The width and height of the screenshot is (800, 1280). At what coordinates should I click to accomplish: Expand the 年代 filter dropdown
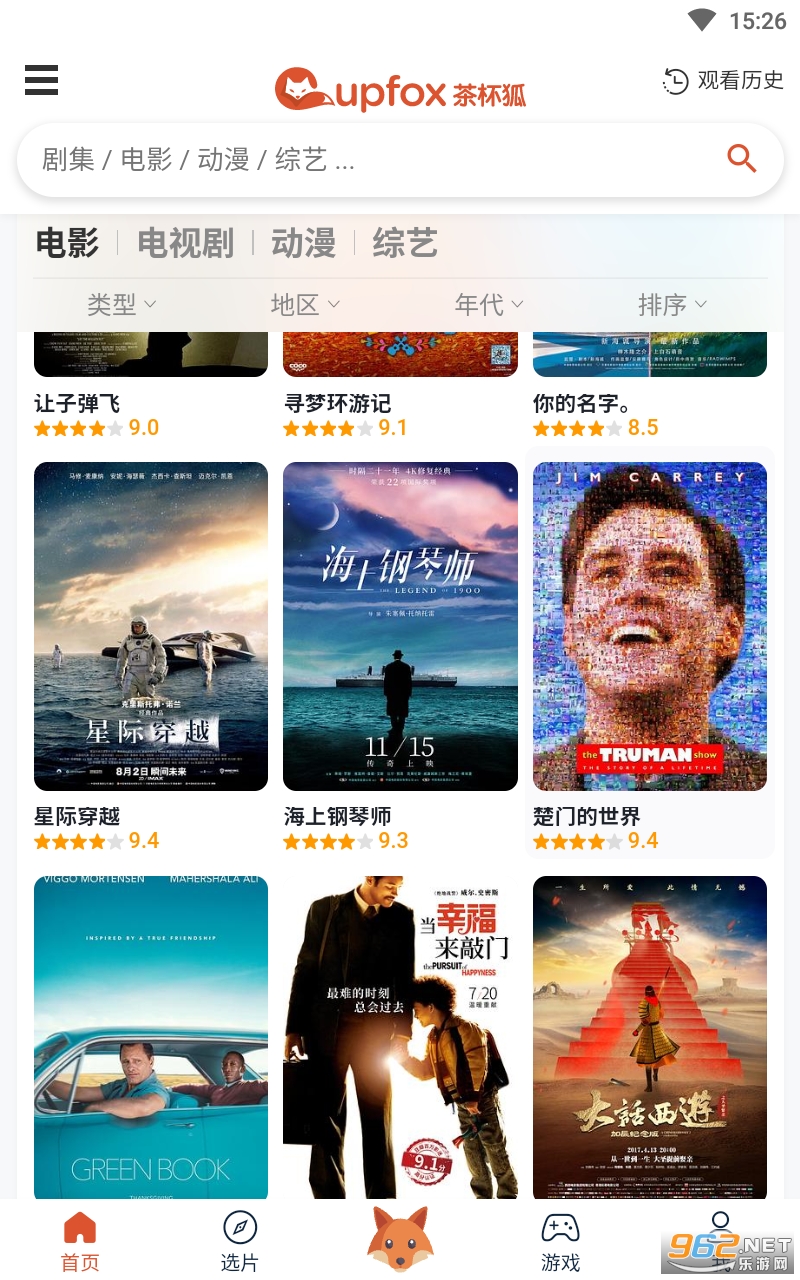point(489,304)
